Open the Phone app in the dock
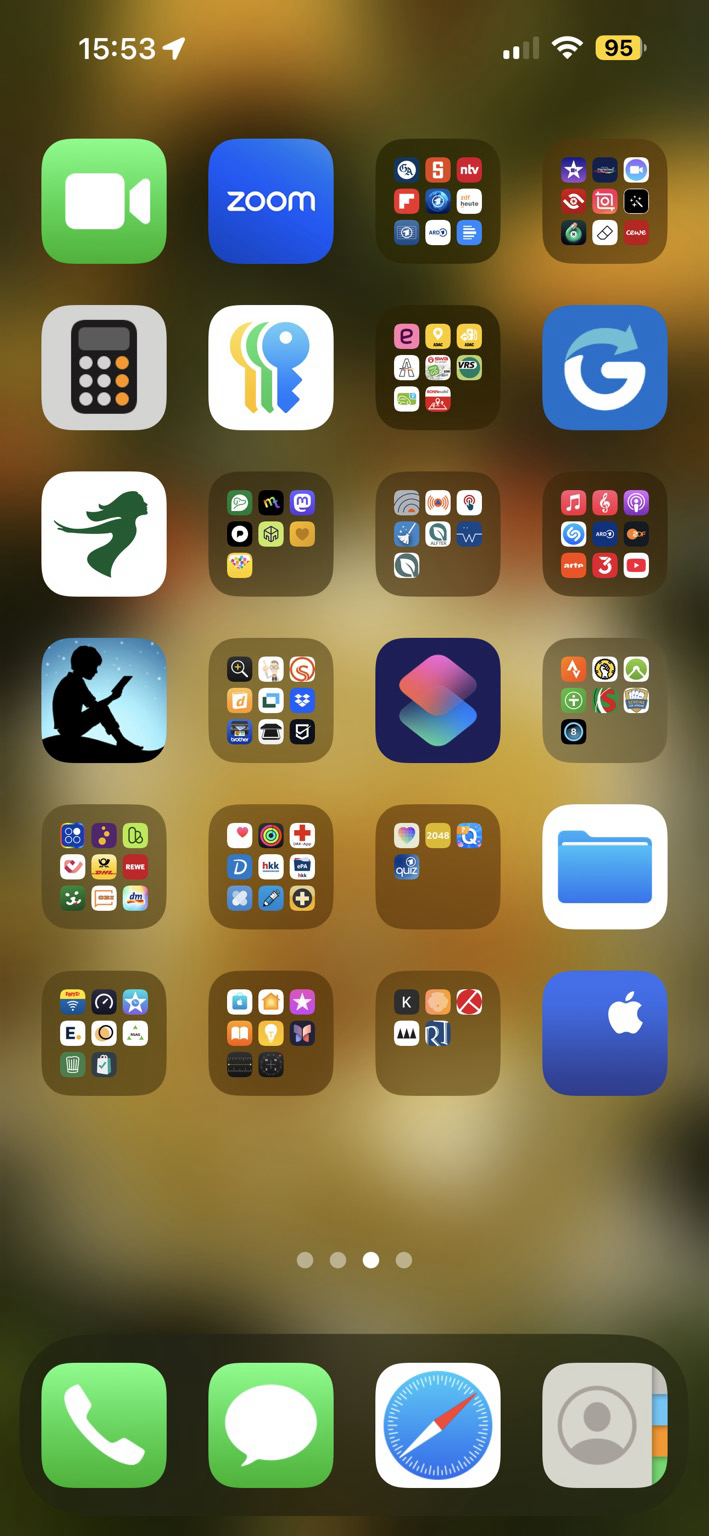 coord(104,1425)
